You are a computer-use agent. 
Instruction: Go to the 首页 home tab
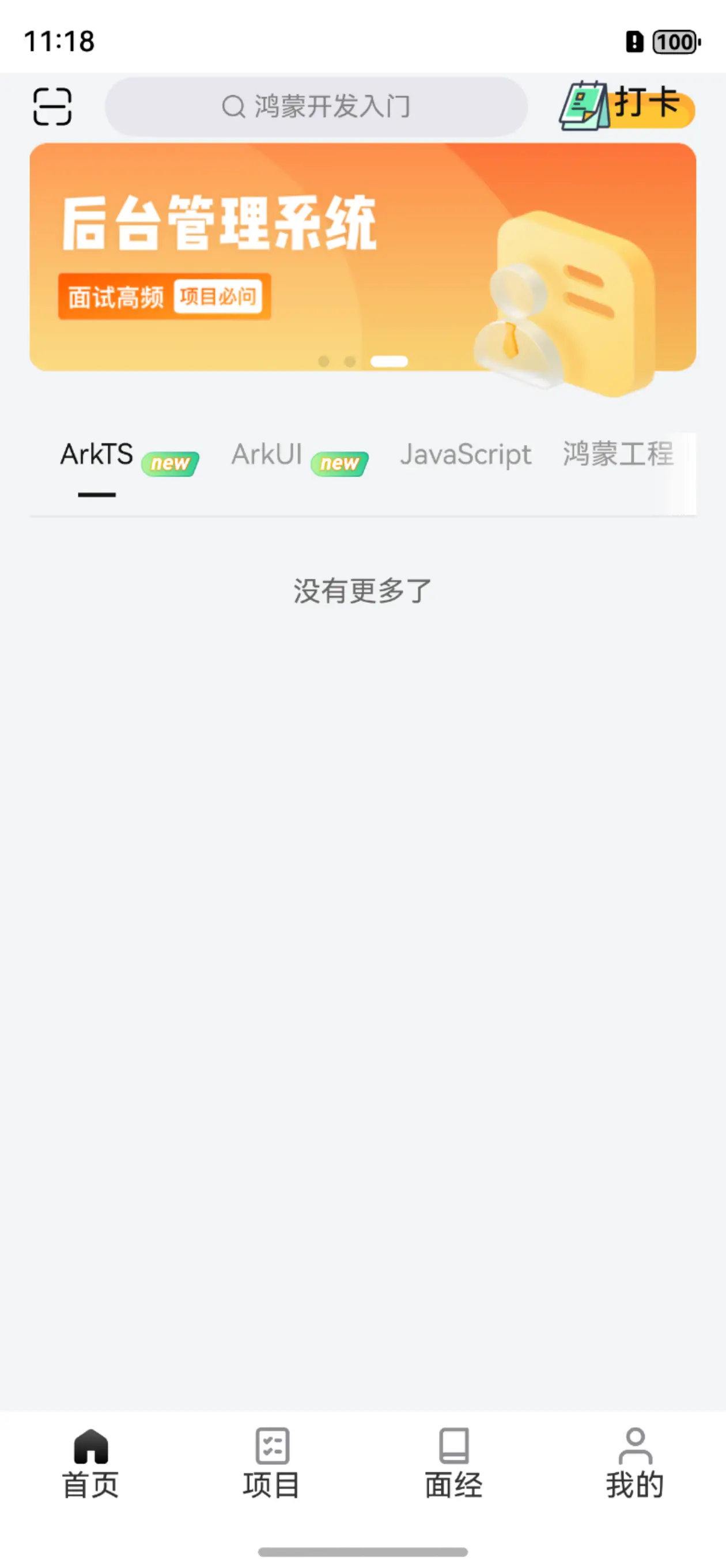tap(90, 1463)
